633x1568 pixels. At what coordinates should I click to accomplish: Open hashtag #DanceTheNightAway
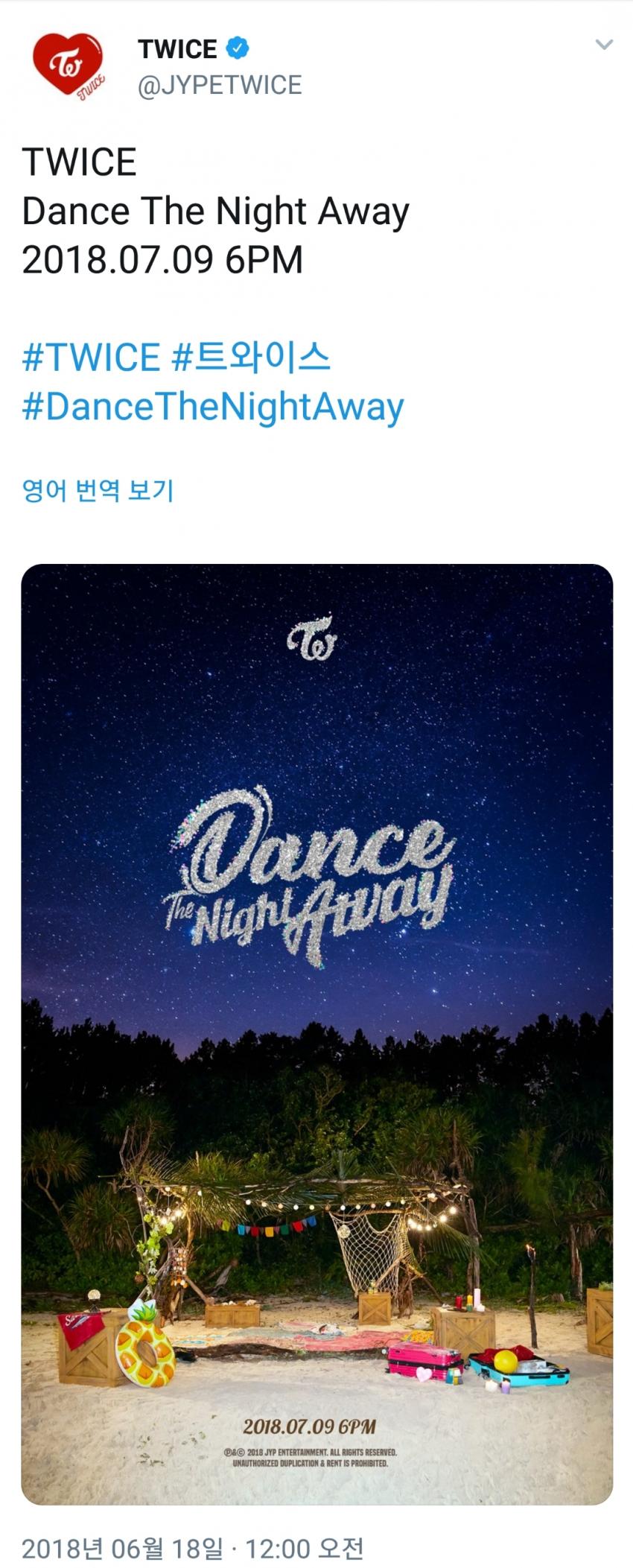pyautogui.click(x=213, y=407)
